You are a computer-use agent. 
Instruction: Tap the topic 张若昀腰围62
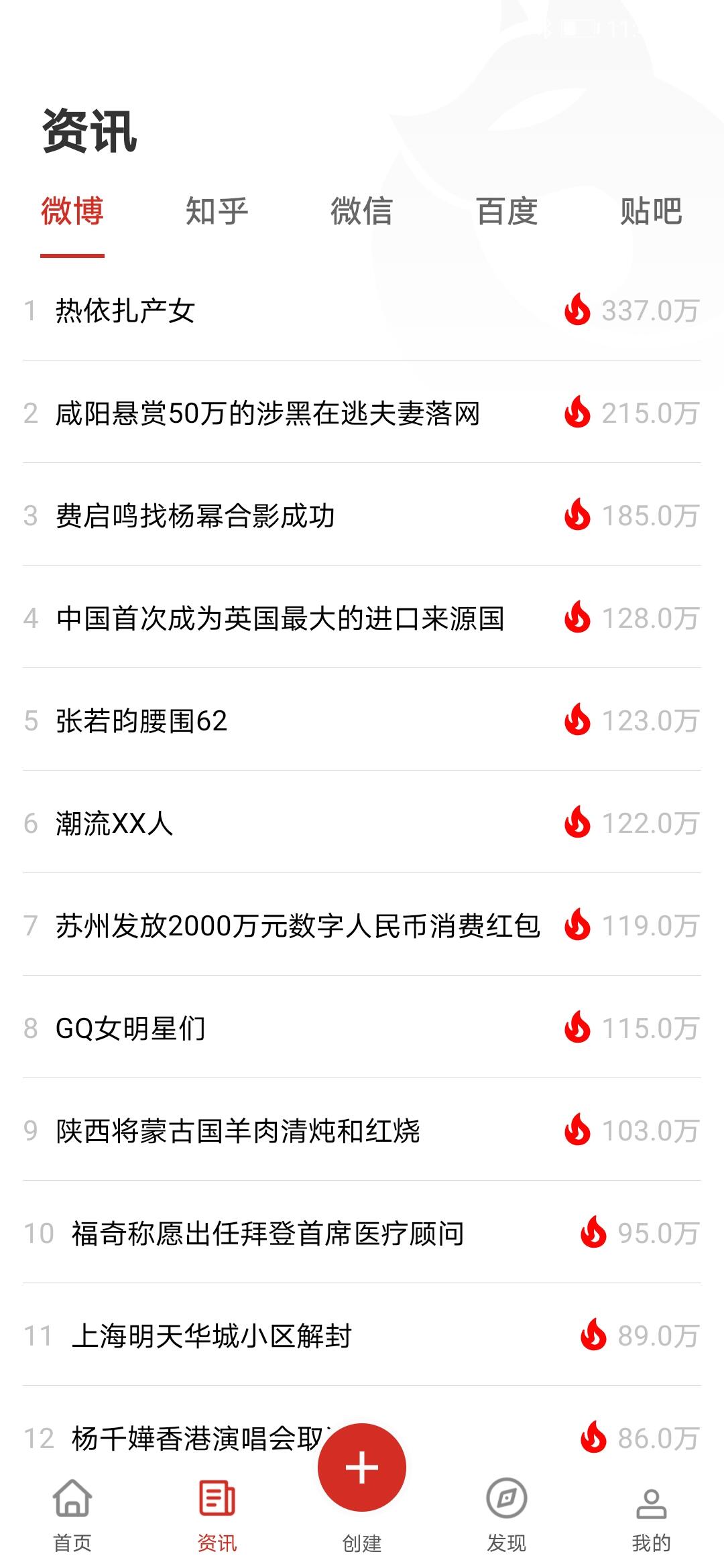[x=141, y=721]
